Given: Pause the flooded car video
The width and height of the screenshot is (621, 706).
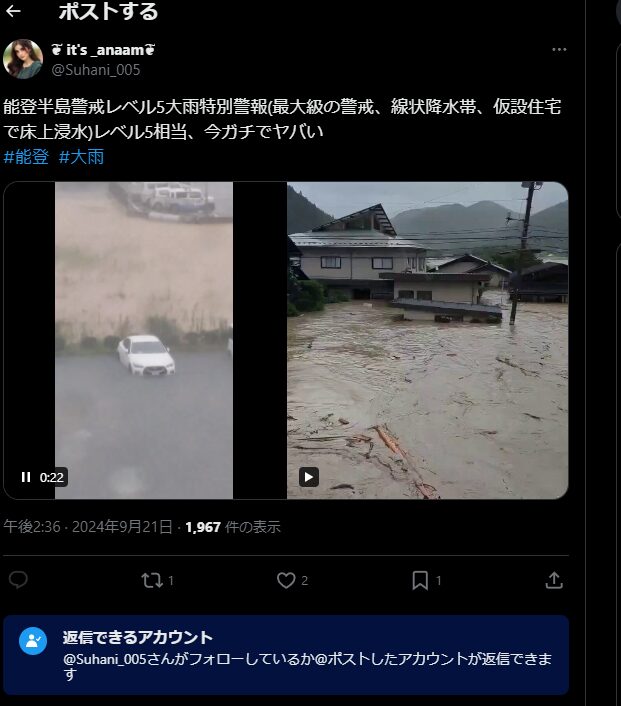Looking at the screenshot, I should [x=26, y=477].
